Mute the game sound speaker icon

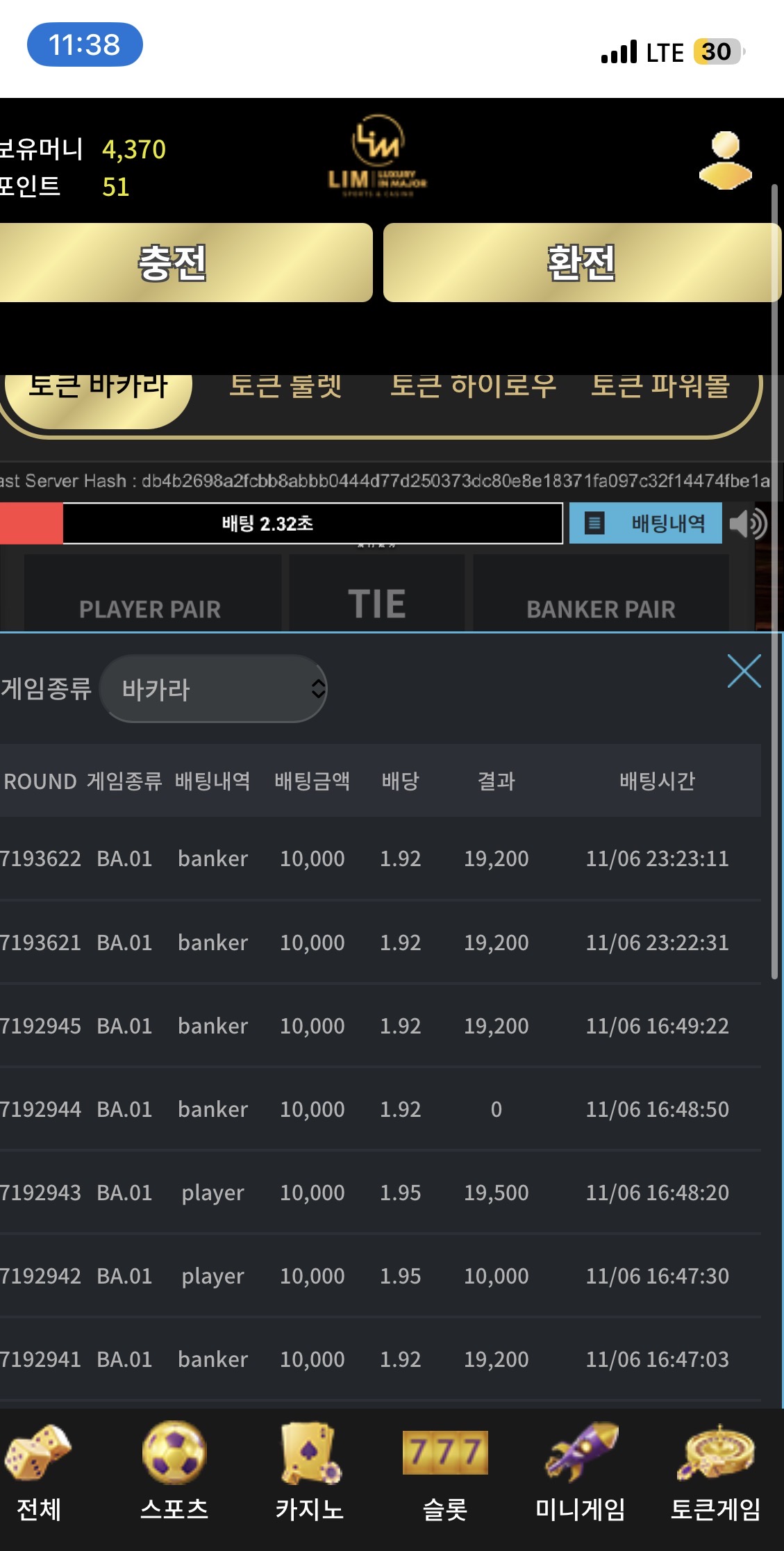point(748,524)
